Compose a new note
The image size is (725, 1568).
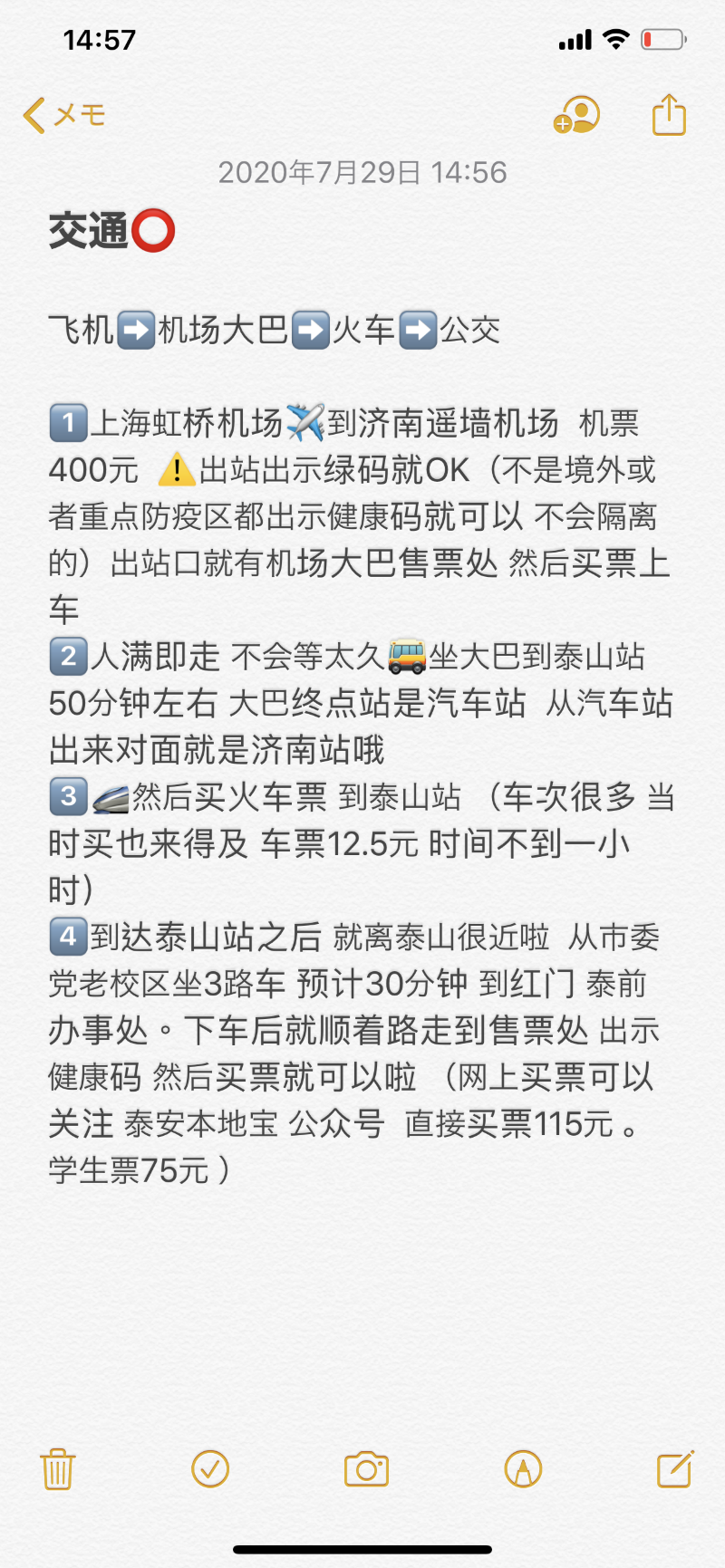(x=675, y=1468)
